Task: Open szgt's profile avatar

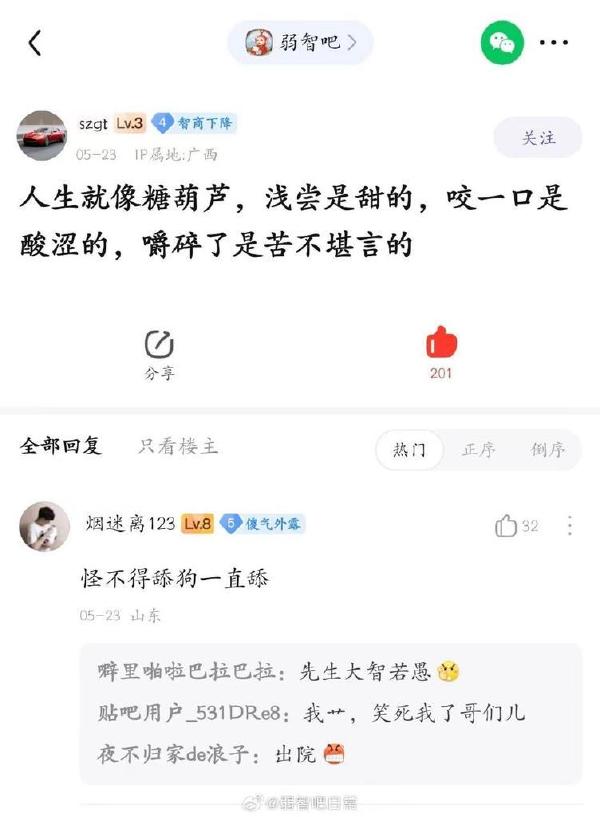Action: 42,135
